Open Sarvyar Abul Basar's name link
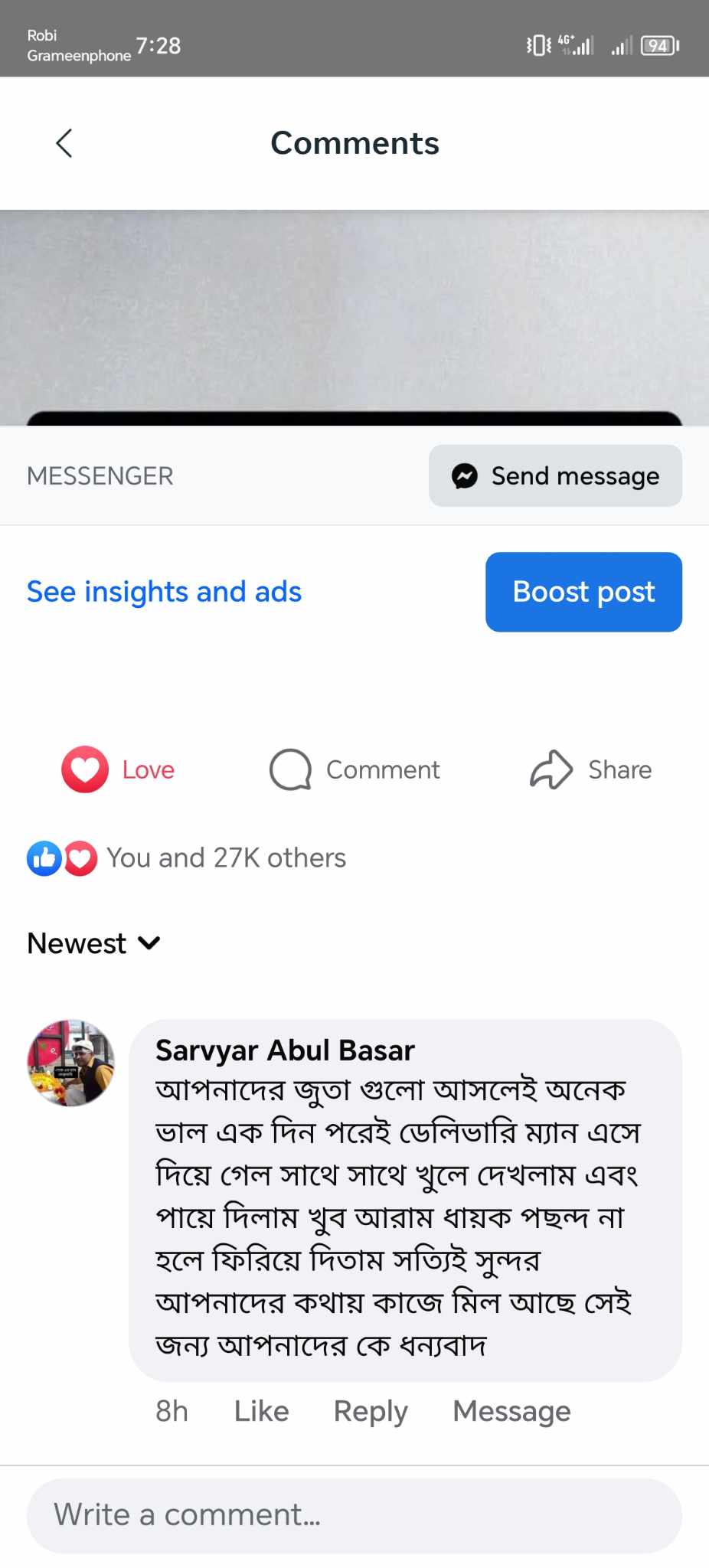 coord(285,1050)
